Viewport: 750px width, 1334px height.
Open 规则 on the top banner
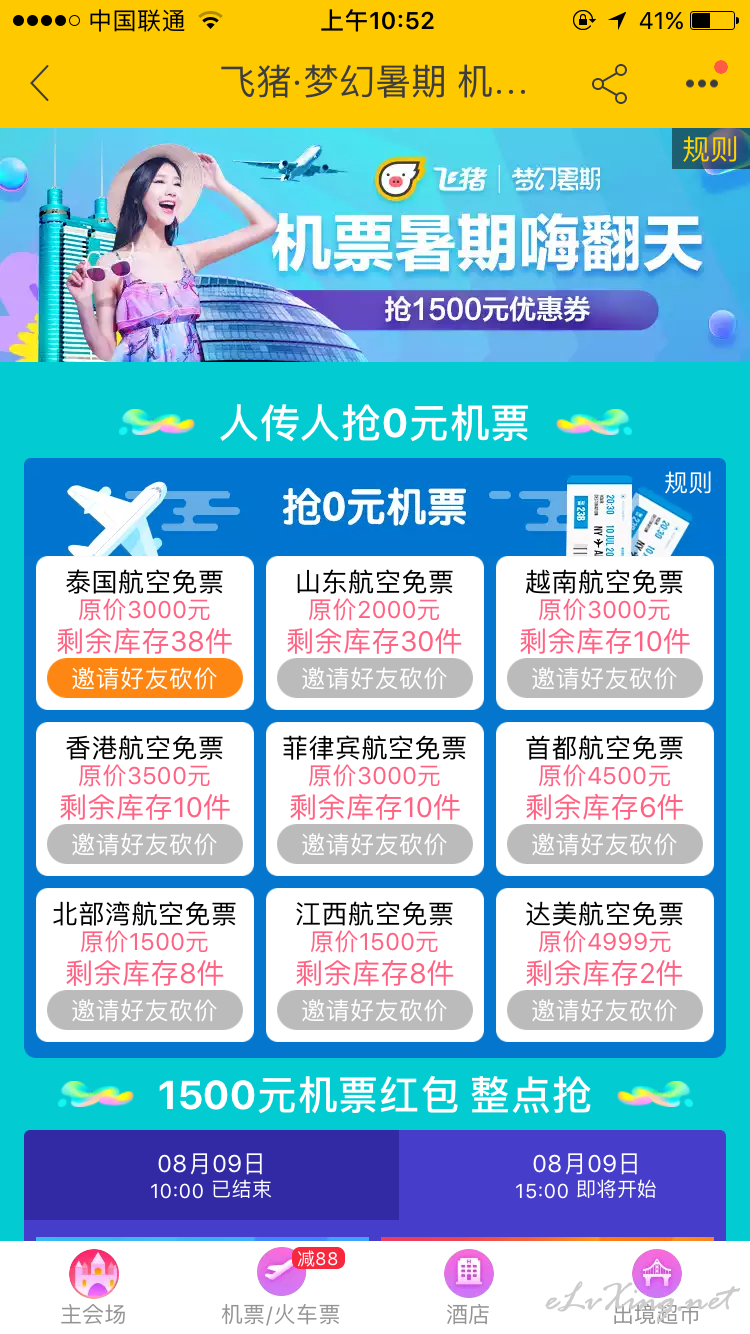click(x=710, y=149)
